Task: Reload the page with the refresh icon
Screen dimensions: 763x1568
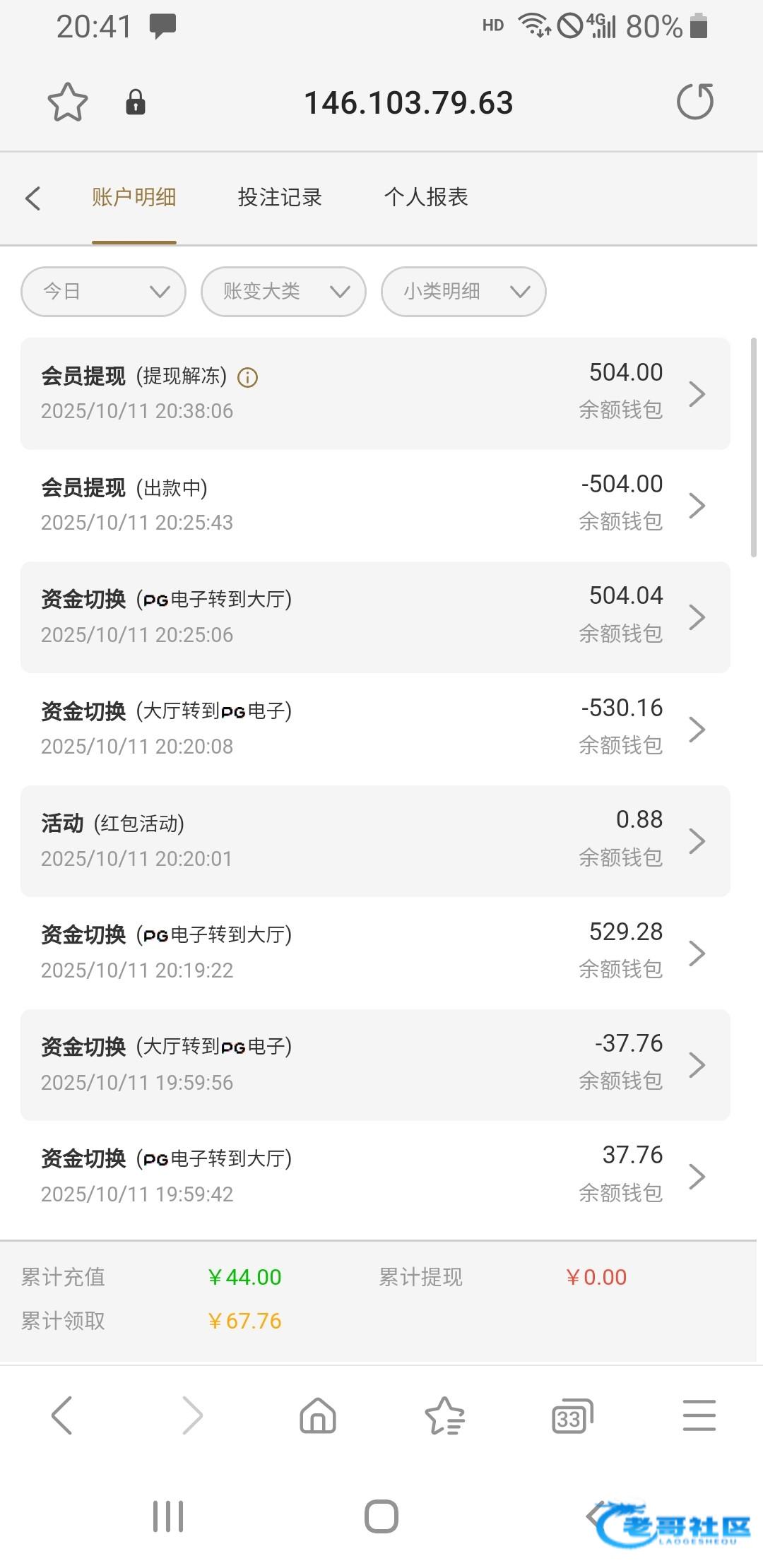Action: [695, 102]
